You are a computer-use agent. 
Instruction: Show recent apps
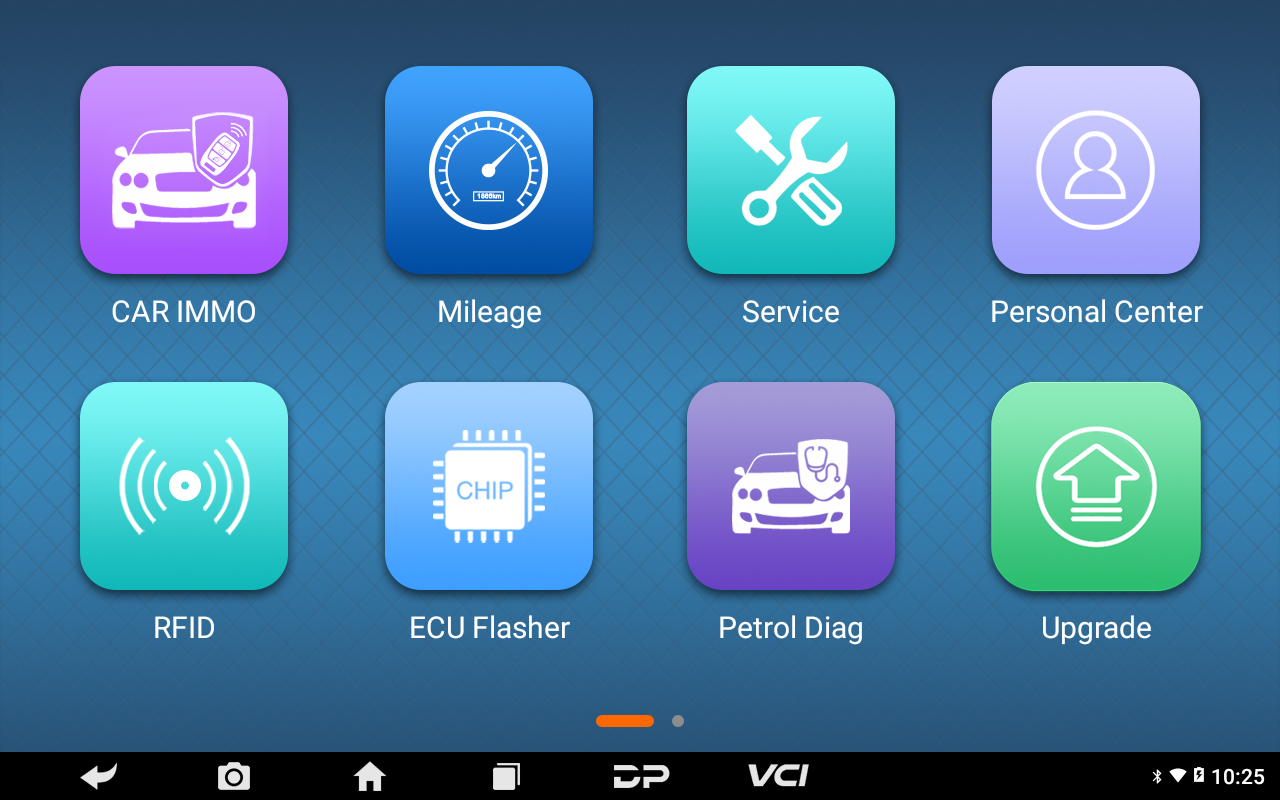(x=506, y=776)
